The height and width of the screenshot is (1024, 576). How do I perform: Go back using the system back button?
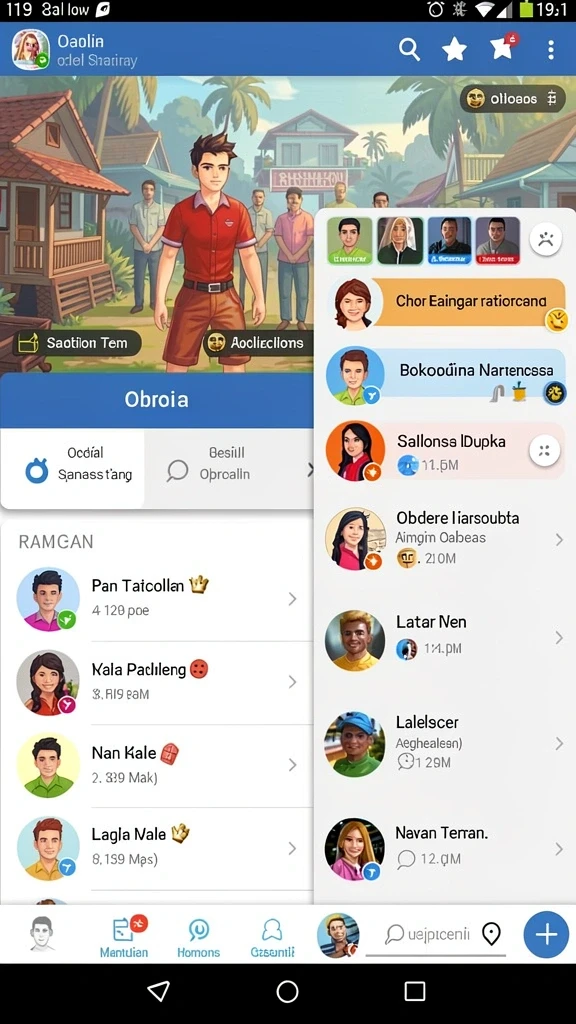click(159, 991)
